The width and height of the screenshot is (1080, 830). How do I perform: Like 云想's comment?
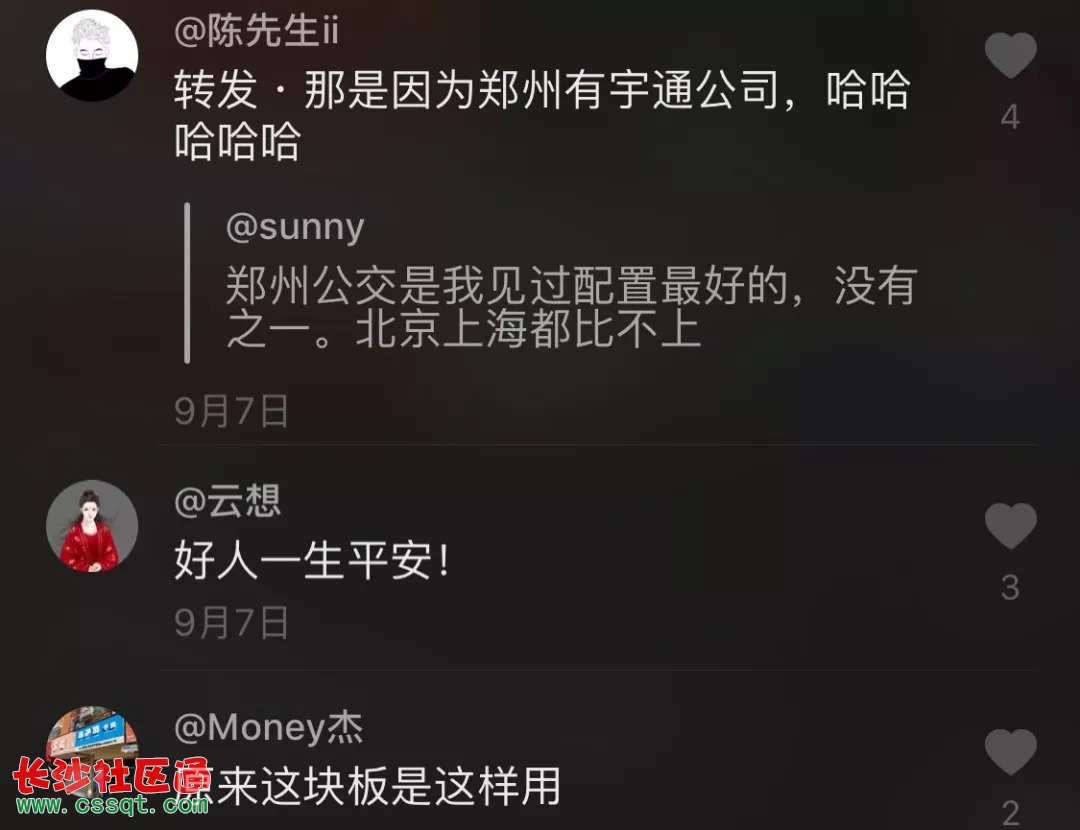coord(1010,526)
